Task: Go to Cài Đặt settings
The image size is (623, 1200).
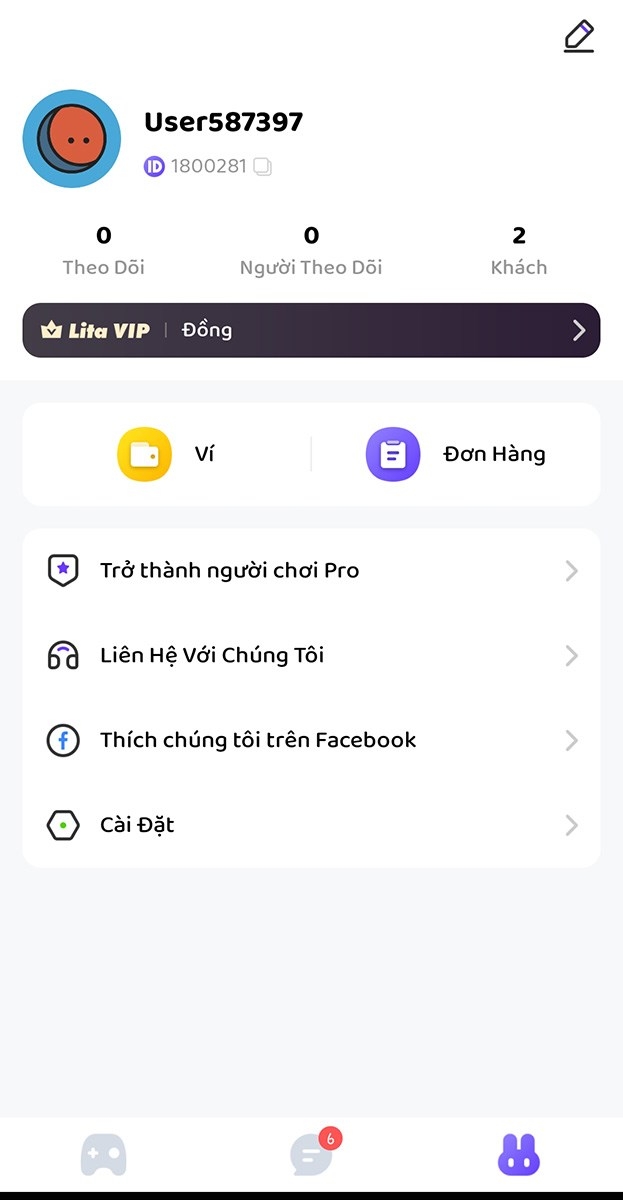Action: point(311,826)
